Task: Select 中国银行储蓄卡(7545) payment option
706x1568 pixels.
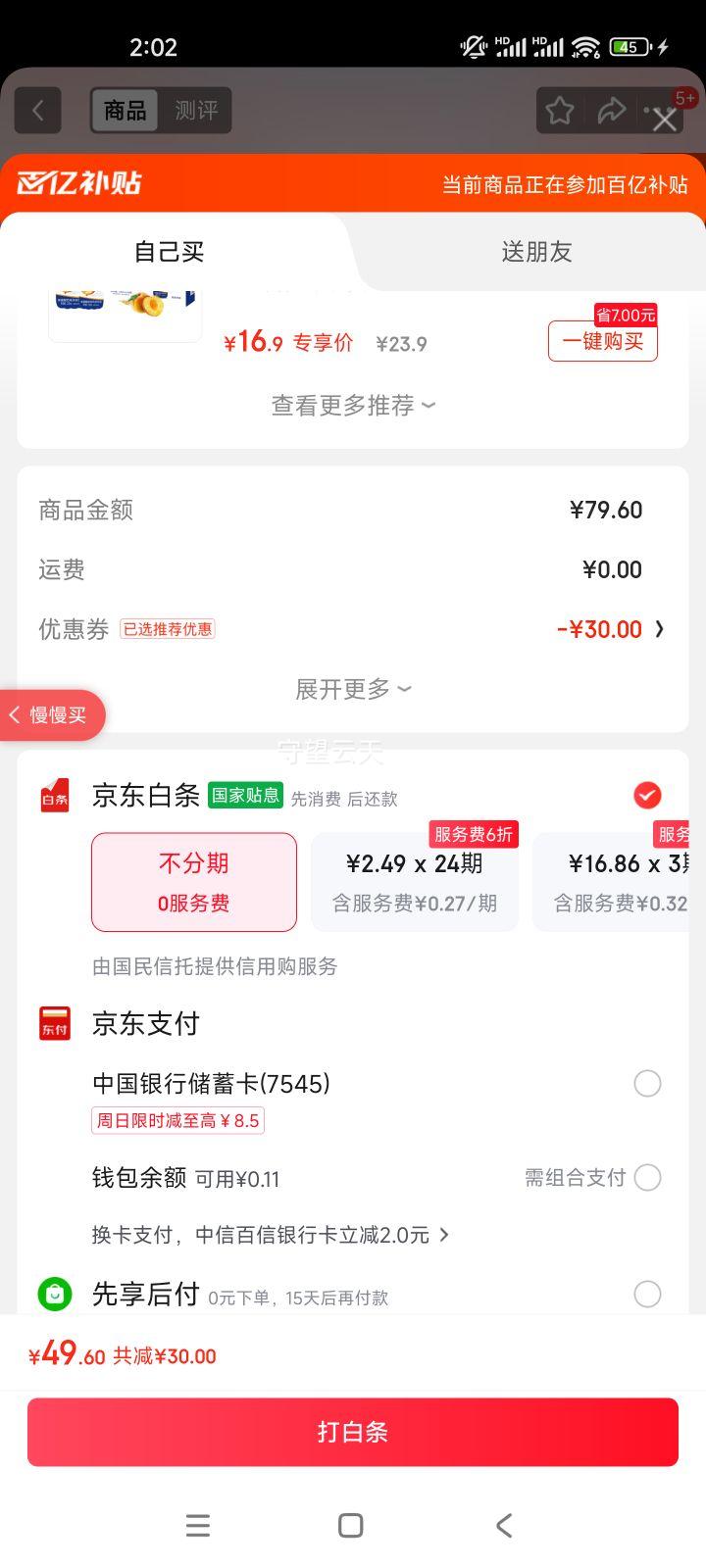Action: (x=647, y=1083)
